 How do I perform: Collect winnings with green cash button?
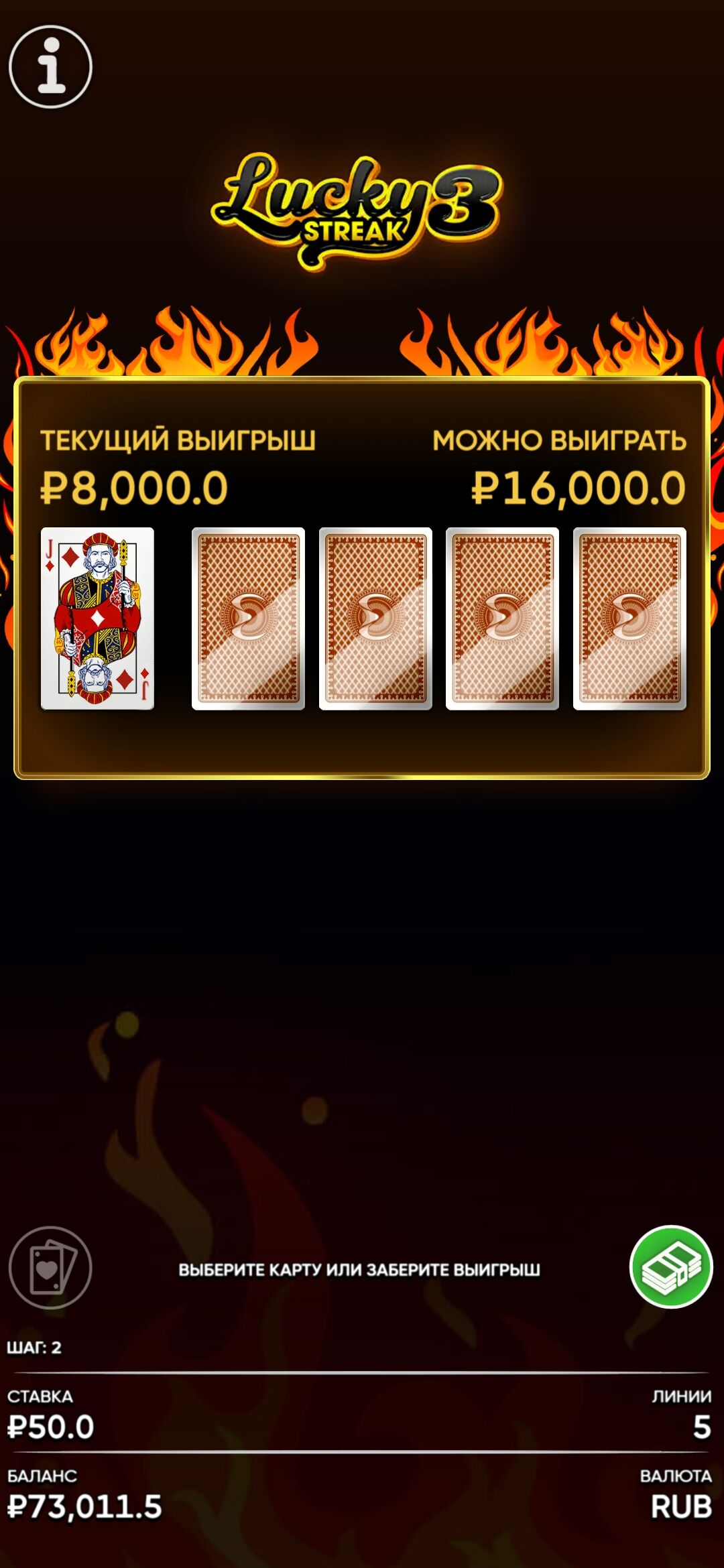[670, 1266]
